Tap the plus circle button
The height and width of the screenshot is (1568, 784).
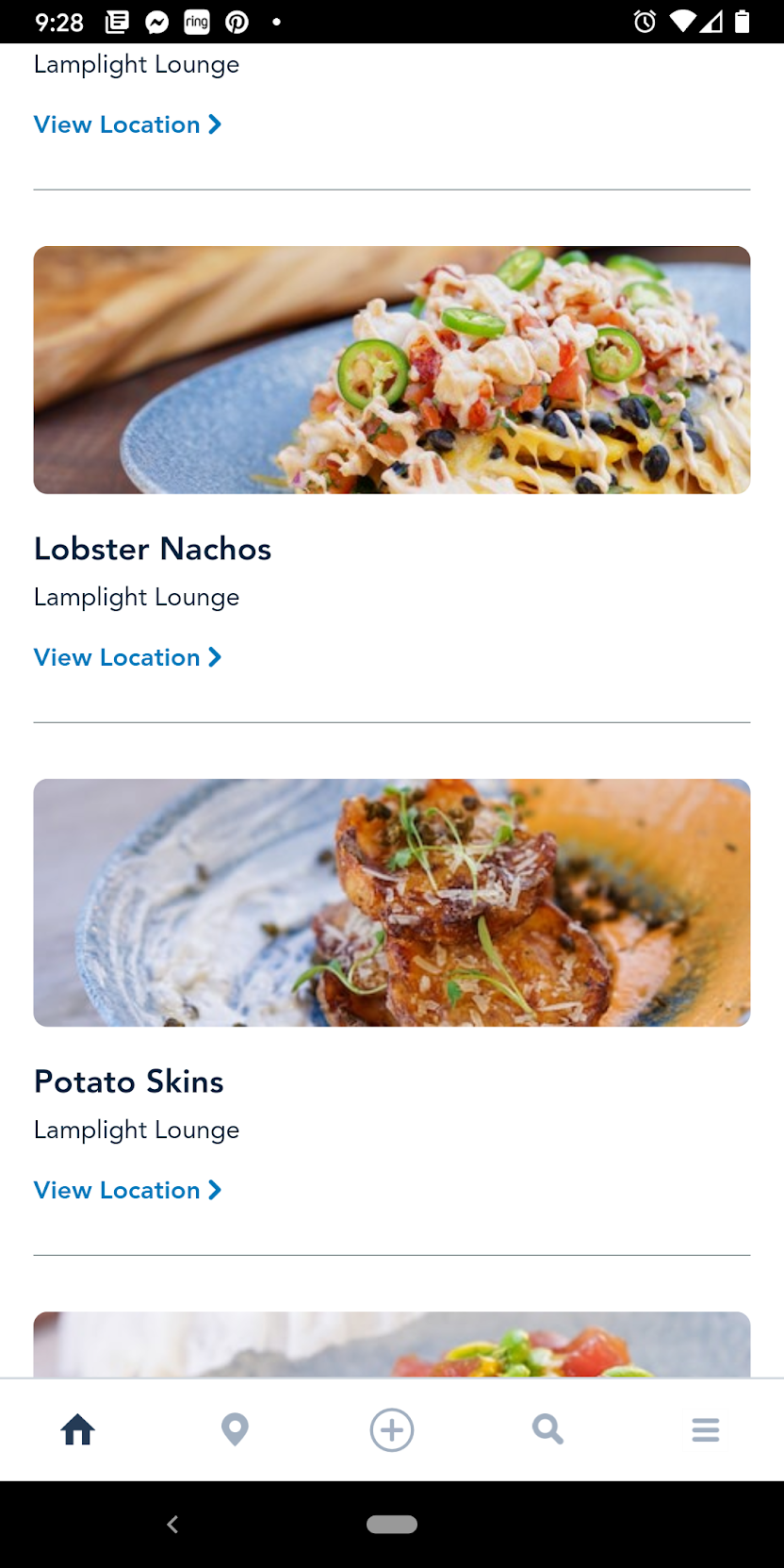(x=392, y=1429)
